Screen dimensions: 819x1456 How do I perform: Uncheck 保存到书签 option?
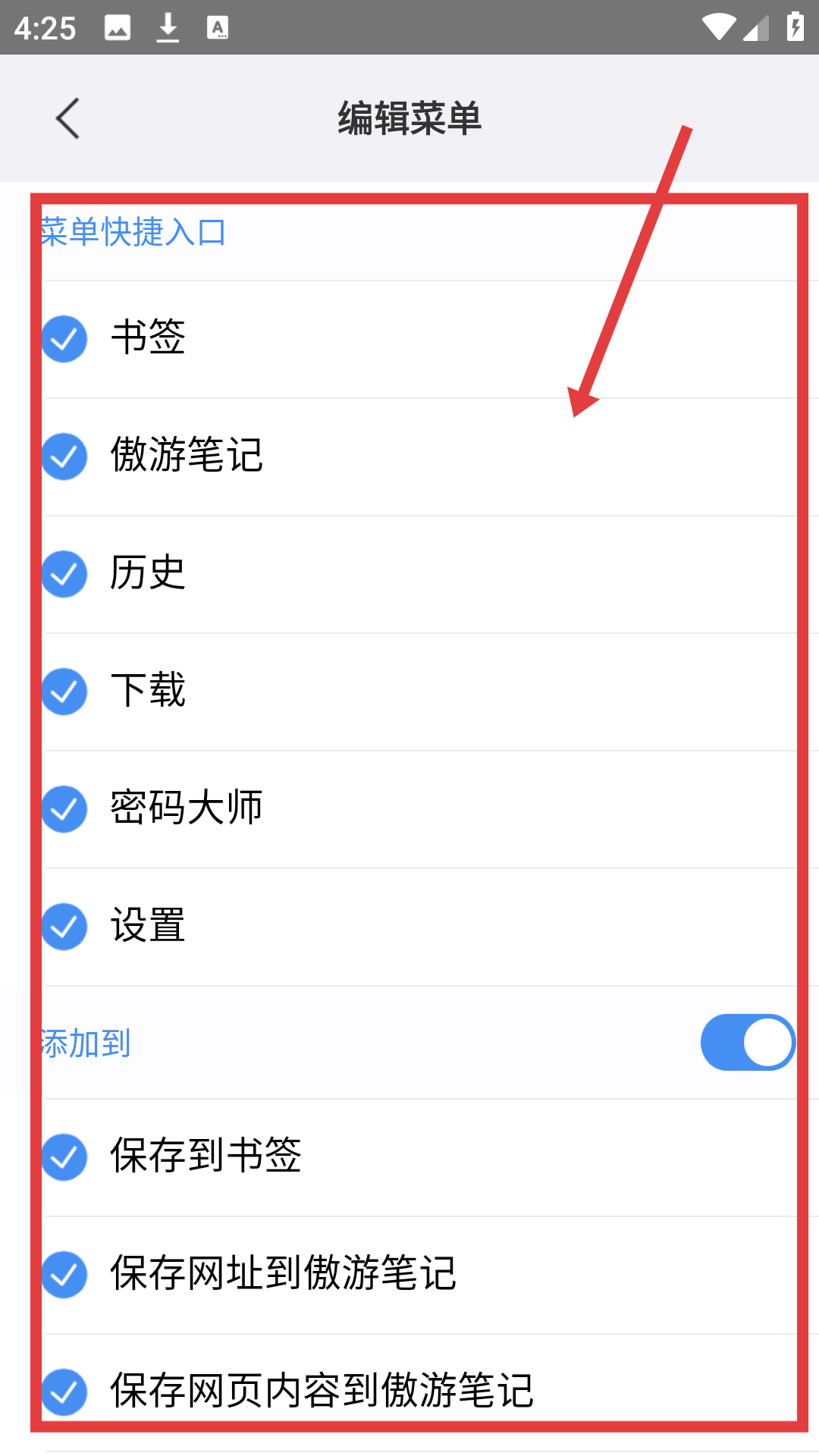click(64, 1157)
